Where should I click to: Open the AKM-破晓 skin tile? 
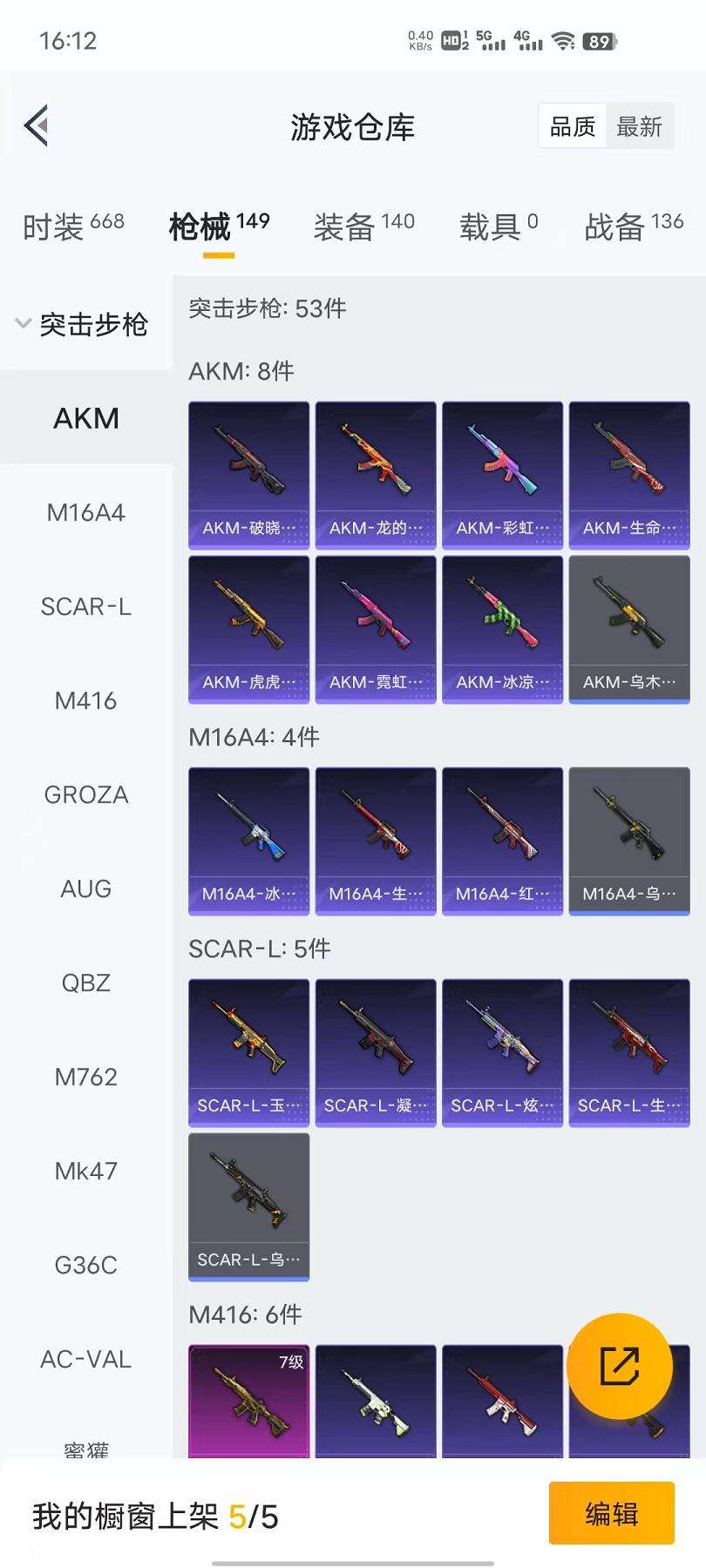[x=248, y=475]
